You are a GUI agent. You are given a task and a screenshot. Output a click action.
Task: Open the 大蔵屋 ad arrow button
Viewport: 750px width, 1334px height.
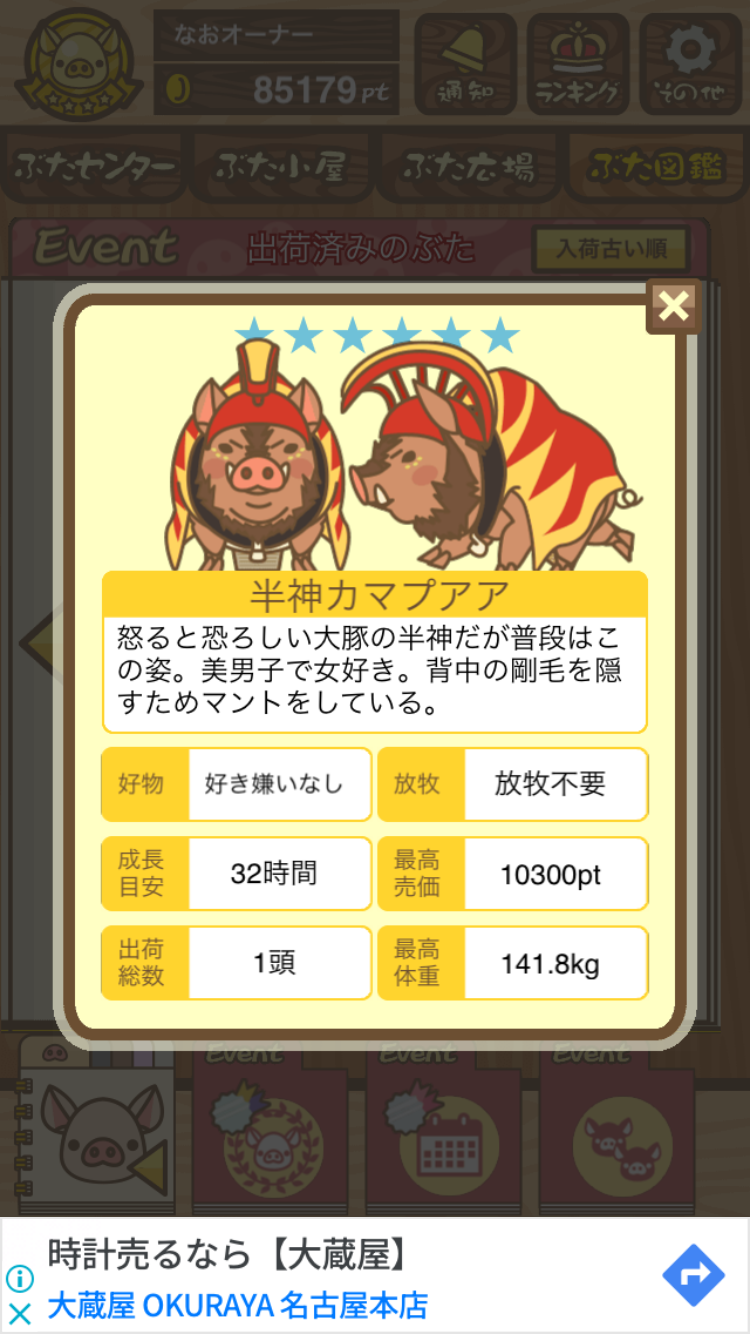[693, 1275]
